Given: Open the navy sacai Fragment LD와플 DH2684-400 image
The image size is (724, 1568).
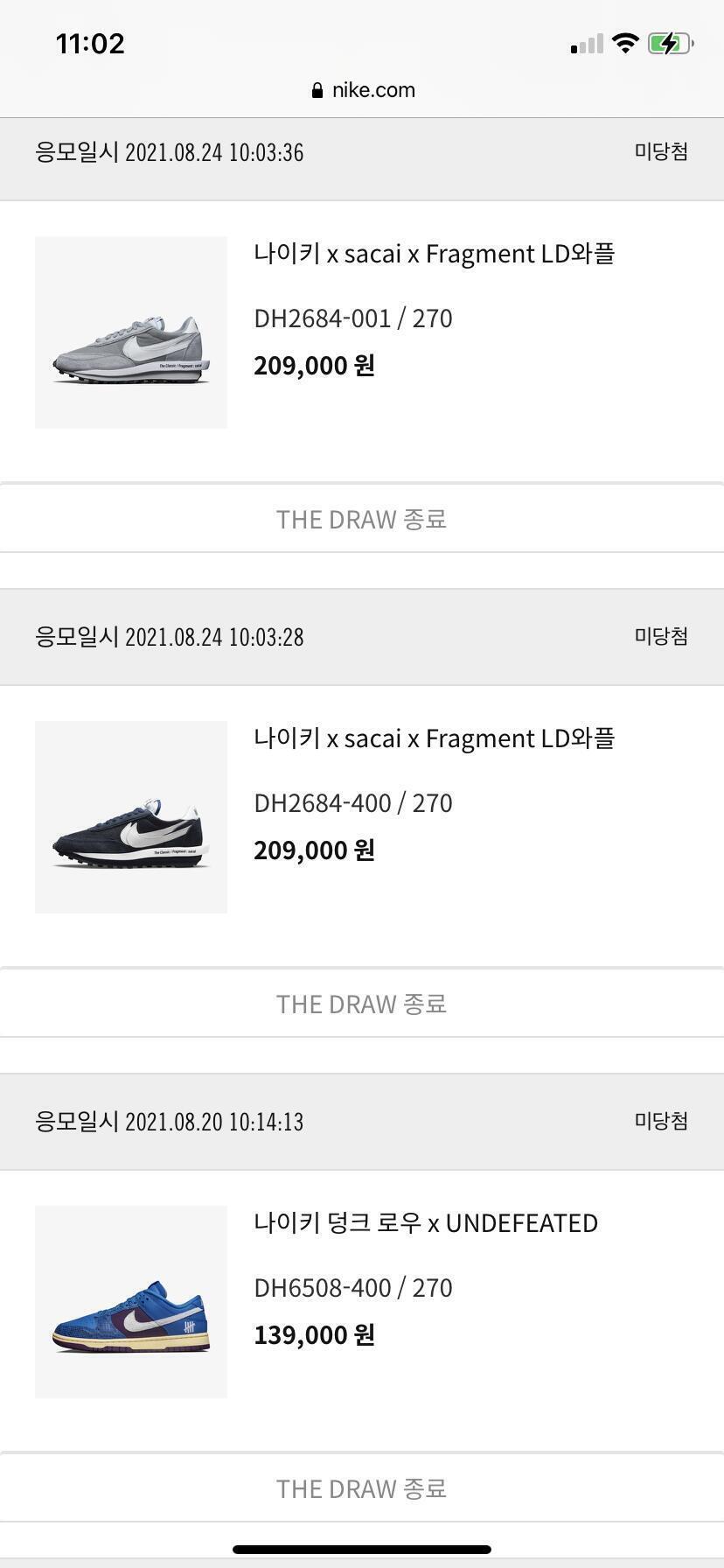Looking at the screenshot, I should [131, 817].
